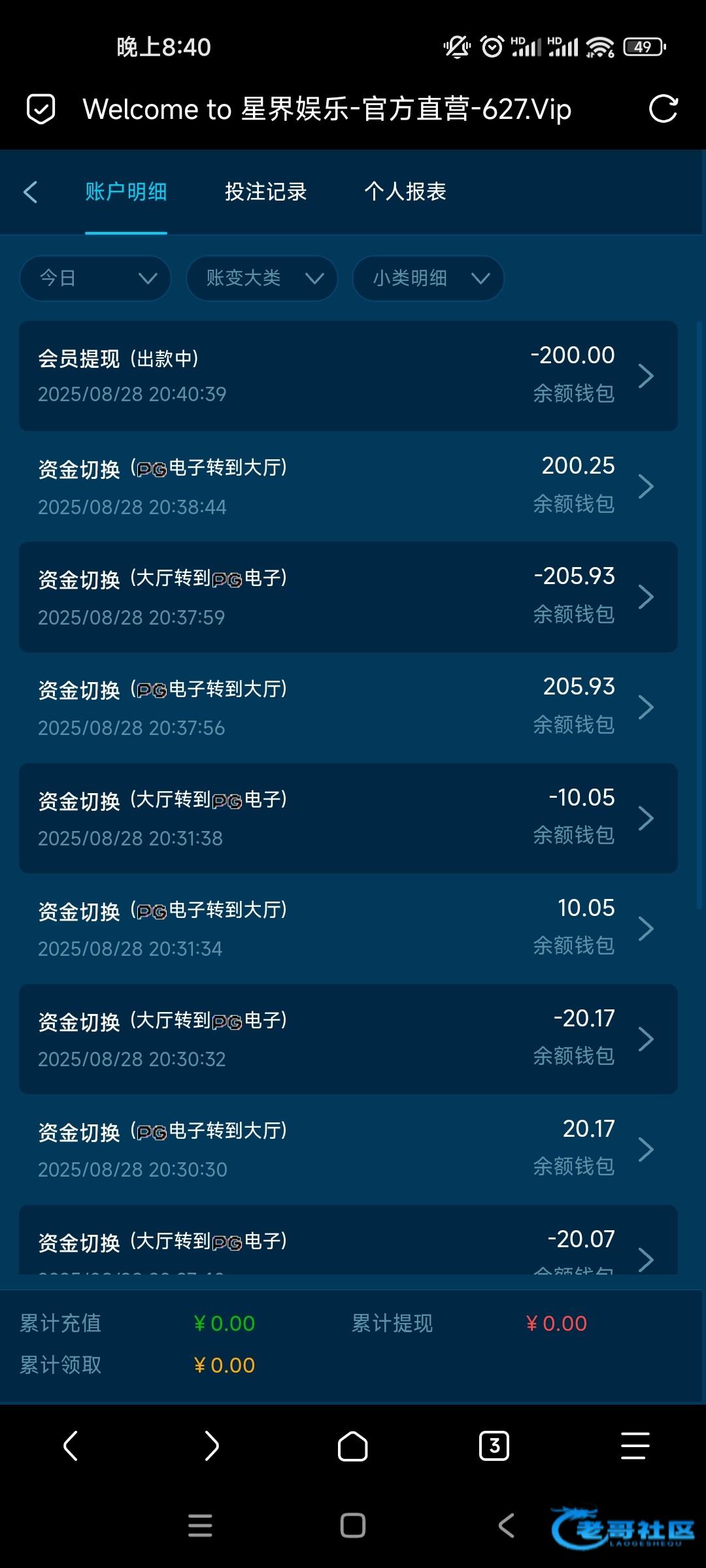This screenshot has height=1568, width=706.
Task: Reload the page with the refresh icon
Action: click(x=663, y=109)
